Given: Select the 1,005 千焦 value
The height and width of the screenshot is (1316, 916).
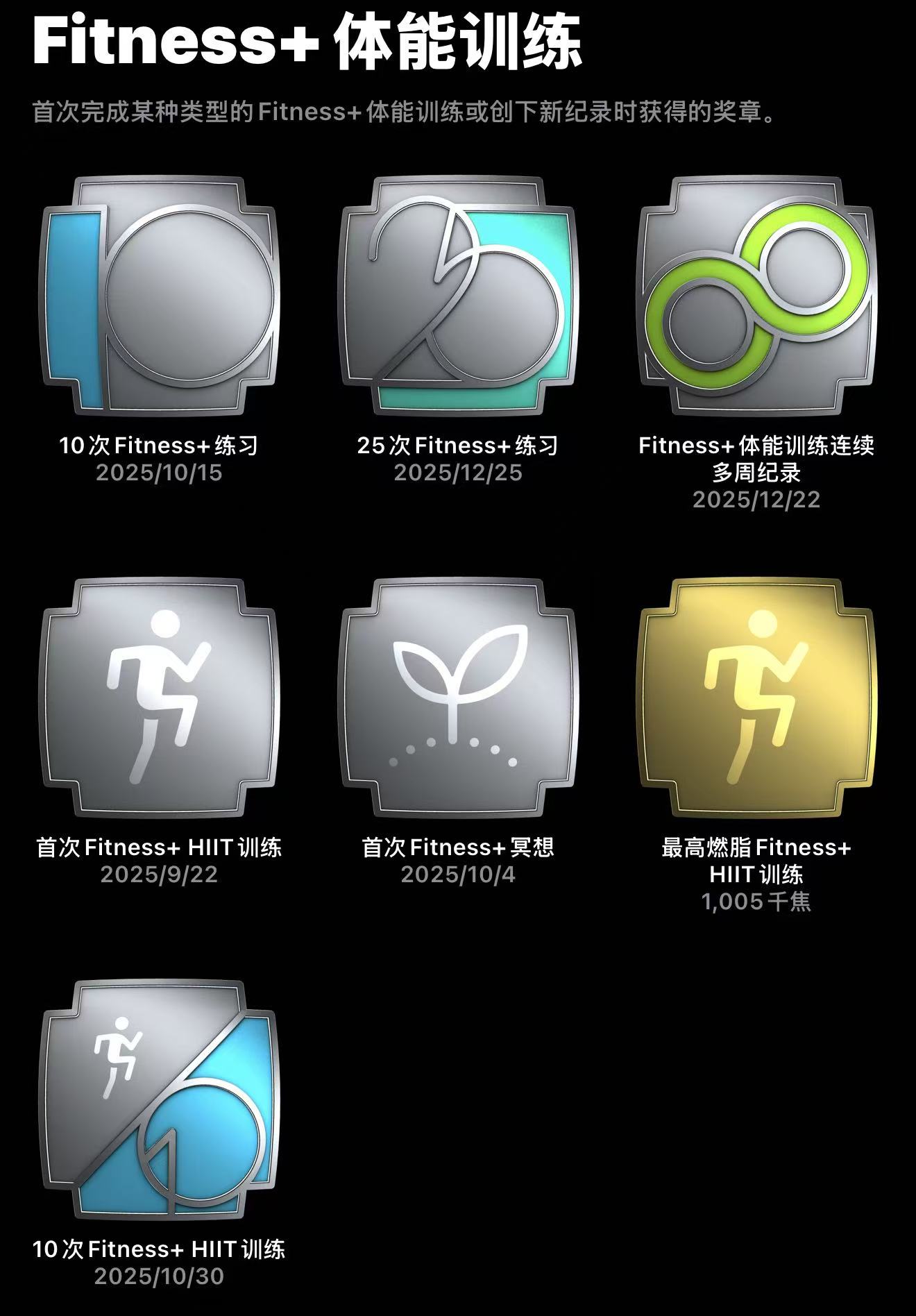Looking at the screenshot, I should 756,901.
